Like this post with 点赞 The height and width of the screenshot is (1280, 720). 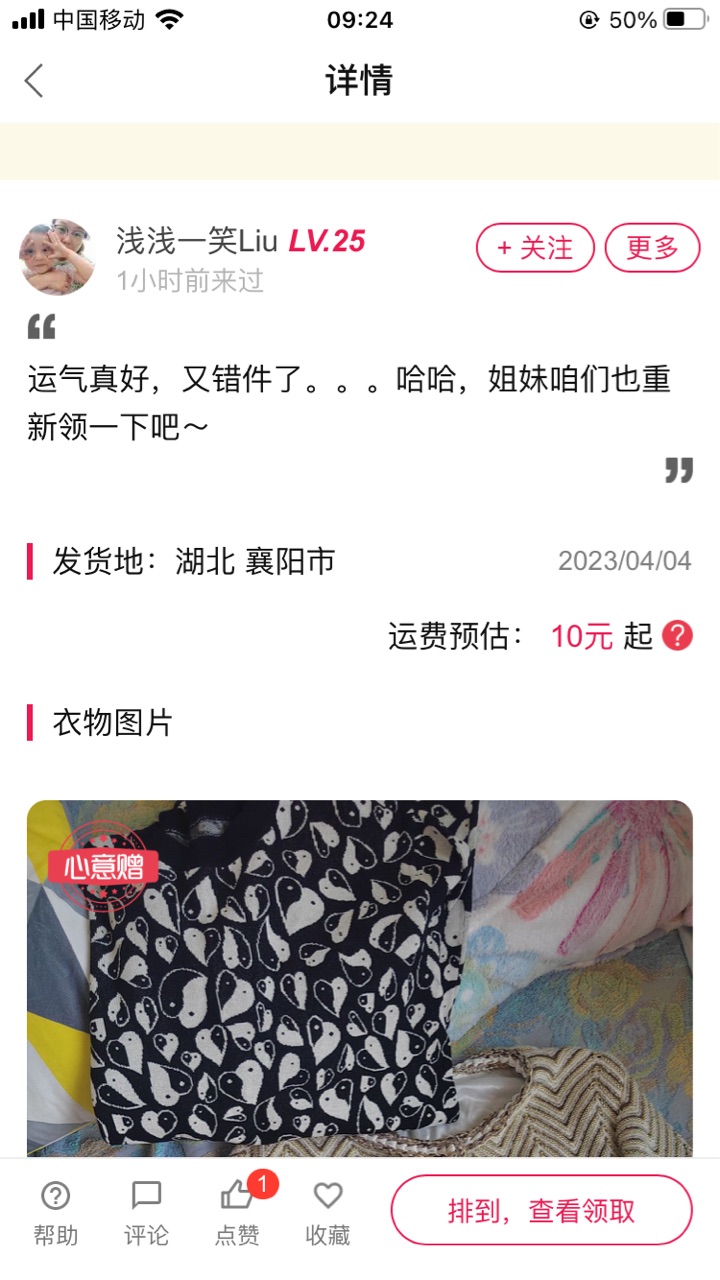[238, 1212]
